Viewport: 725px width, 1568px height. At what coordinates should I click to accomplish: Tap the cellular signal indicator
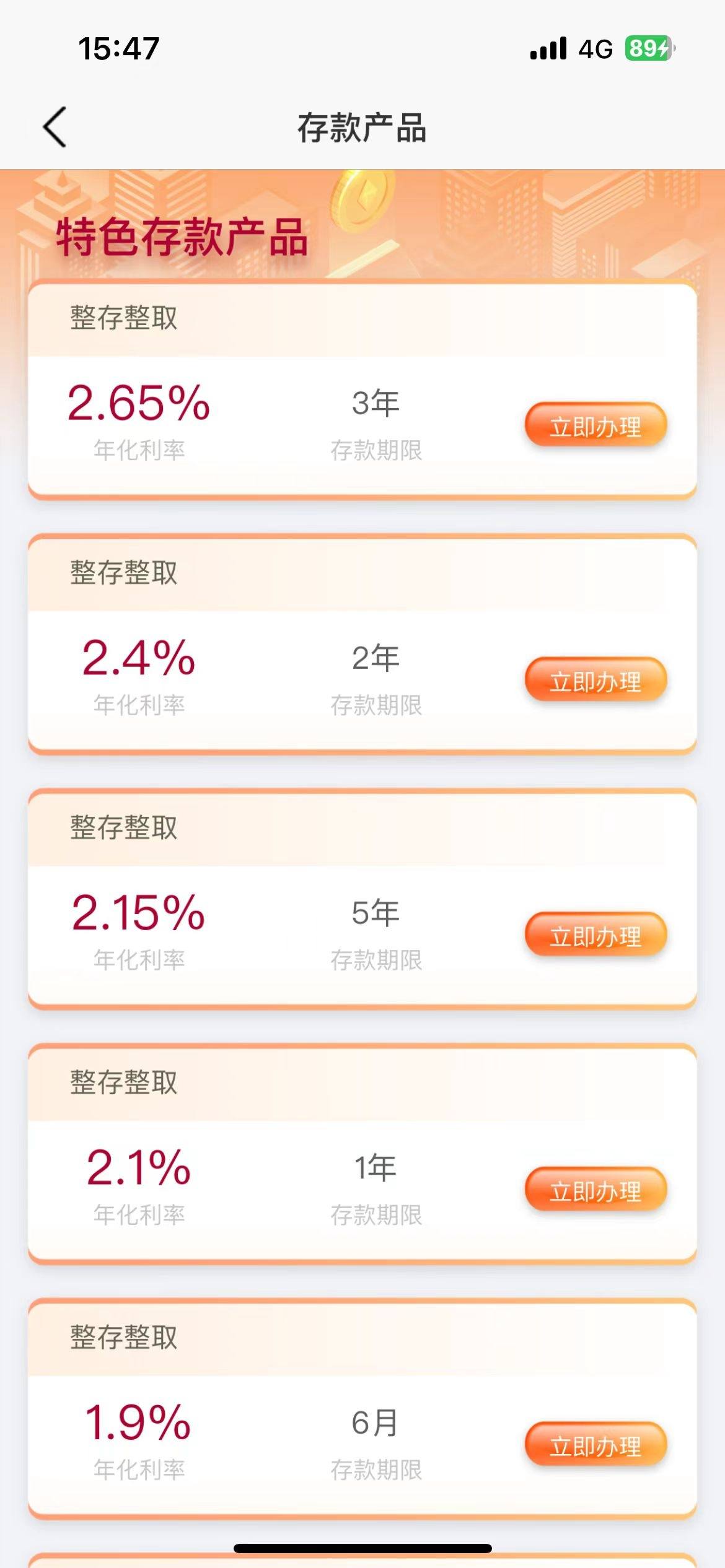pos(548,50)
